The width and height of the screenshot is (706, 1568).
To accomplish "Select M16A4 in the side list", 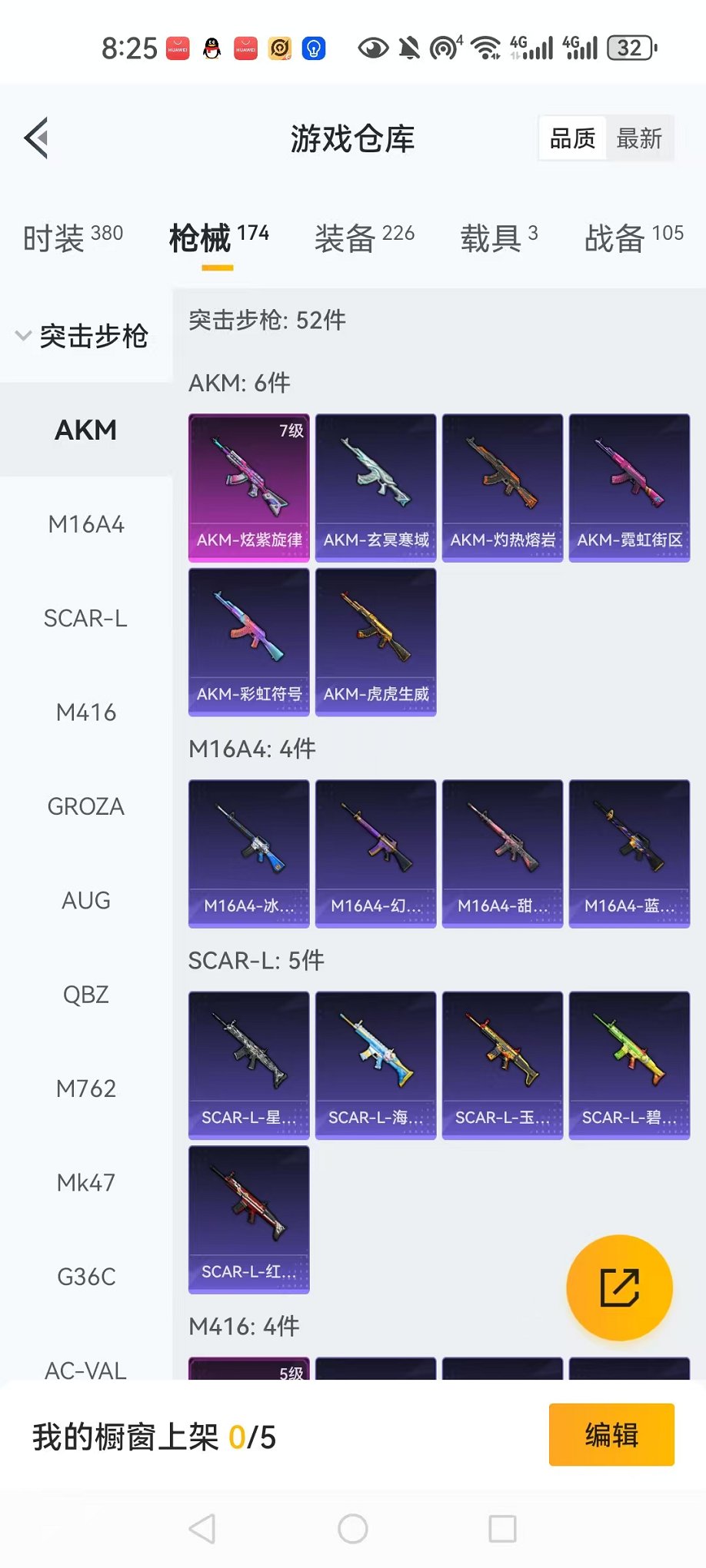I will (86, 524).
